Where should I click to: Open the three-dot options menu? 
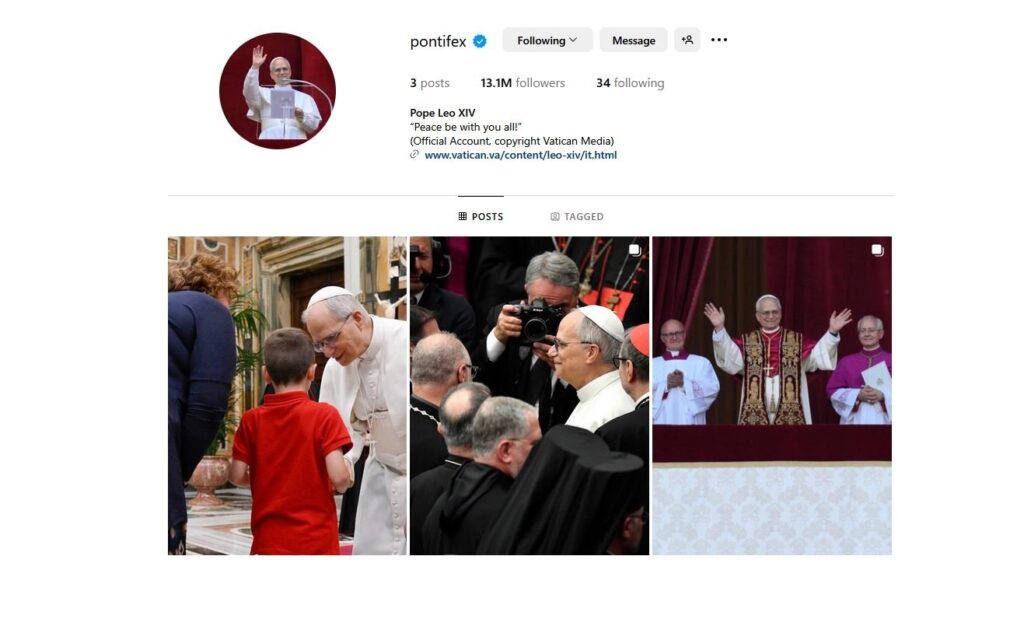(719, 40)
